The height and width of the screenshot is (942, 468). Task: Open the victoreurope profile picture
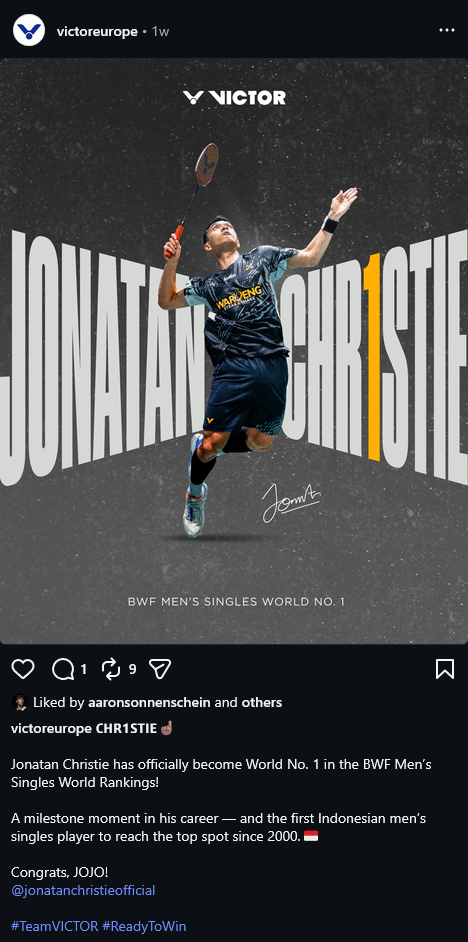pos(29,31)
